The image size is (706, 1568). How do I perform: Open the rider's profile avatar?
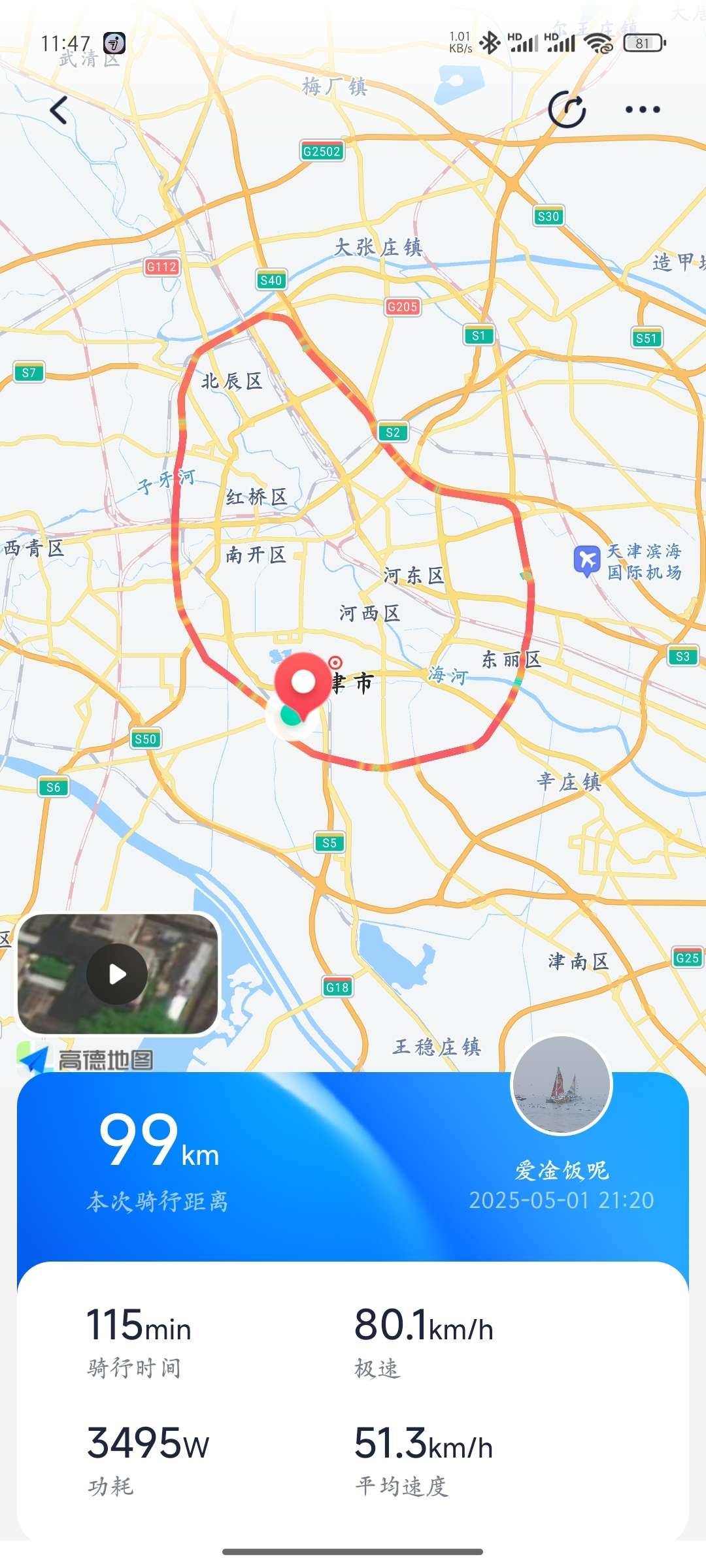pos(562,1085)
